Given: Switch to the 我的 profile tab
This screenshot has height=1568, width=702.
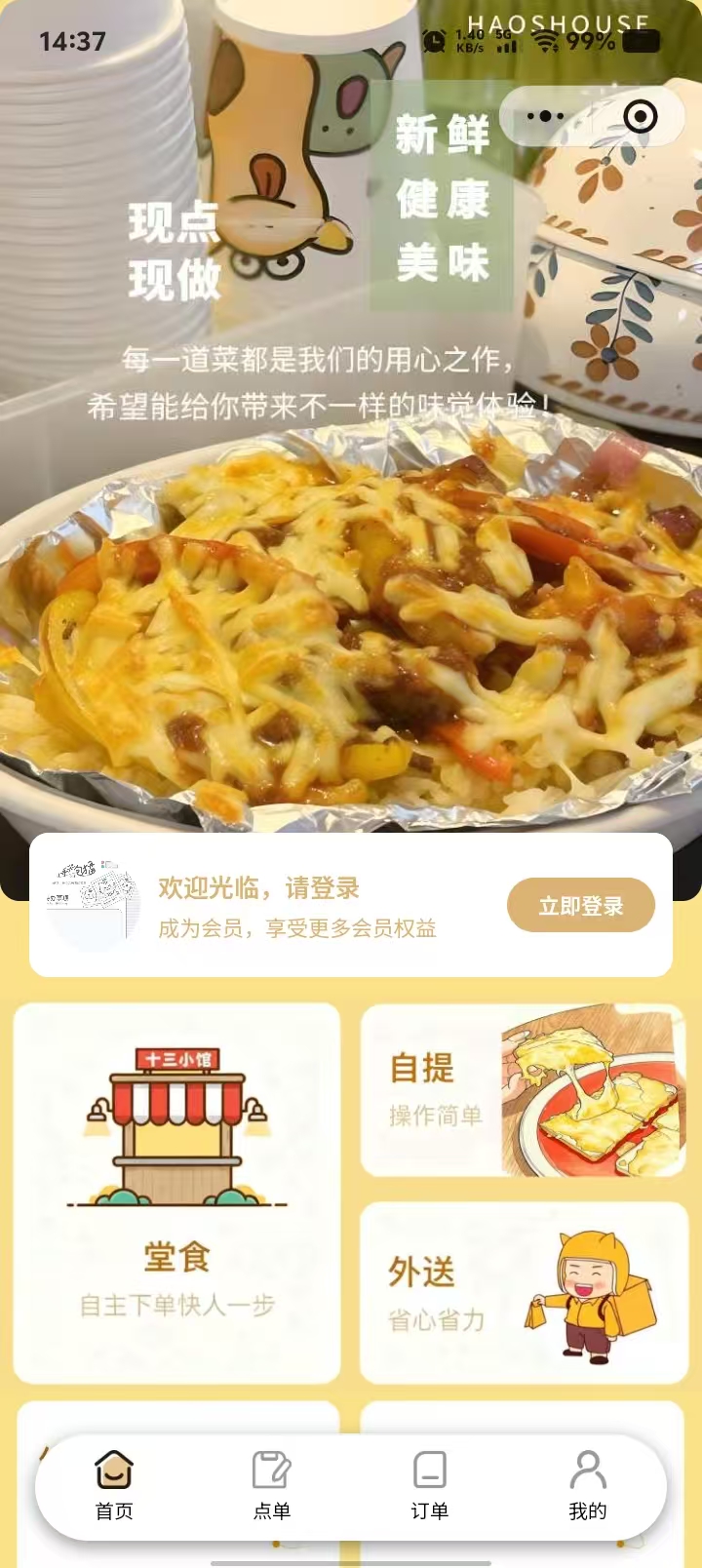Looking at the screenshot, I should coord(588,1485).
